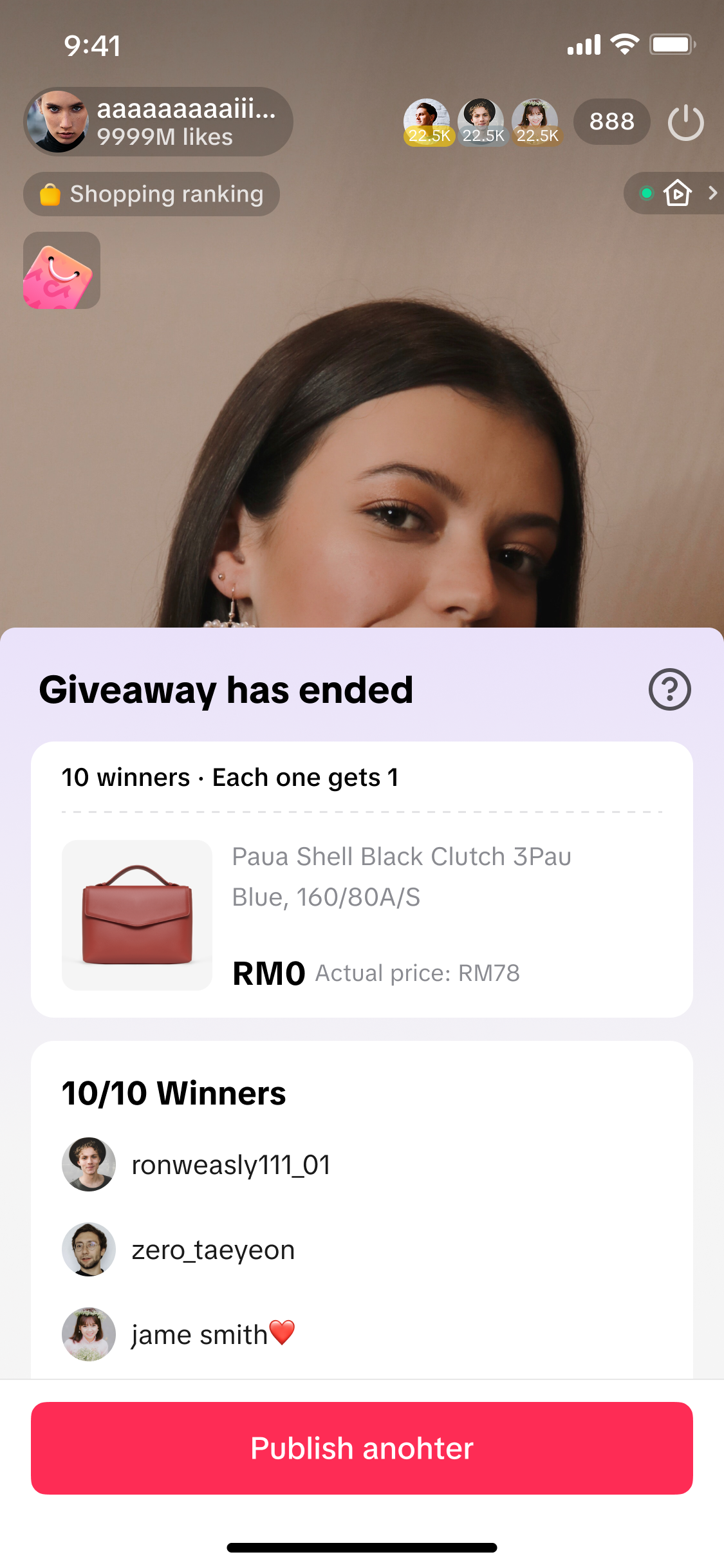Tap Publish anohter button
724x1568 pixels.
[x=362, y=1448]
